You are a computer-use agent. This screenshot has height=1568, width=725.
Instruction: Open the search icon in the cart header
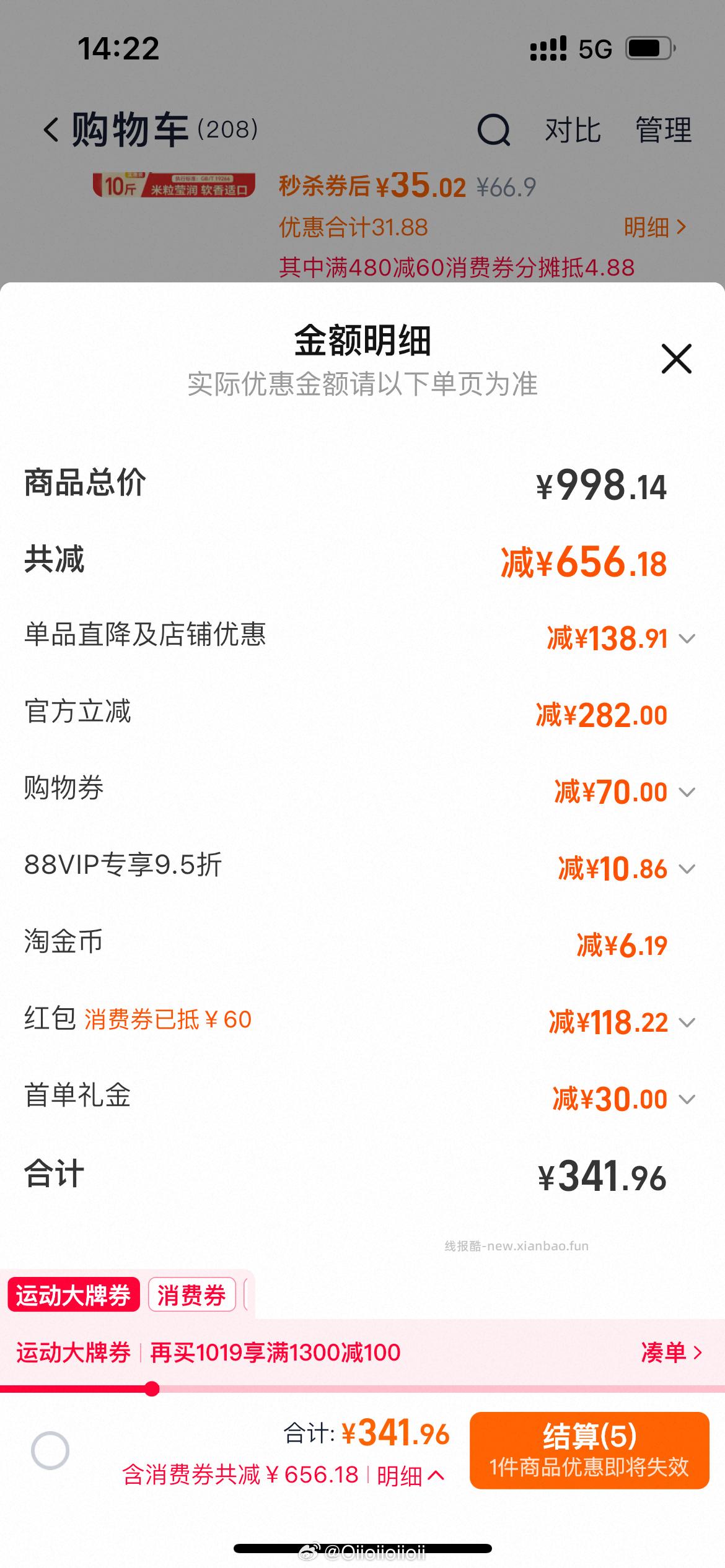pos(493,129)
